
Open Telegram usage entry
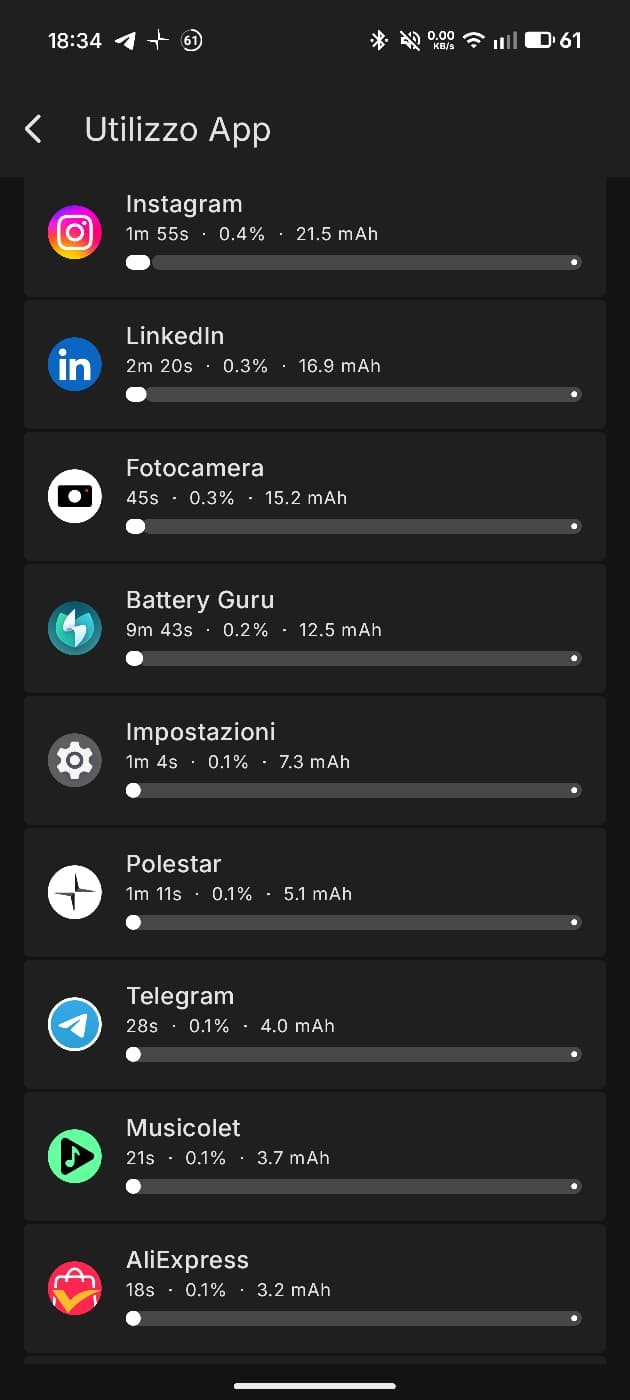pos(314,1024)
